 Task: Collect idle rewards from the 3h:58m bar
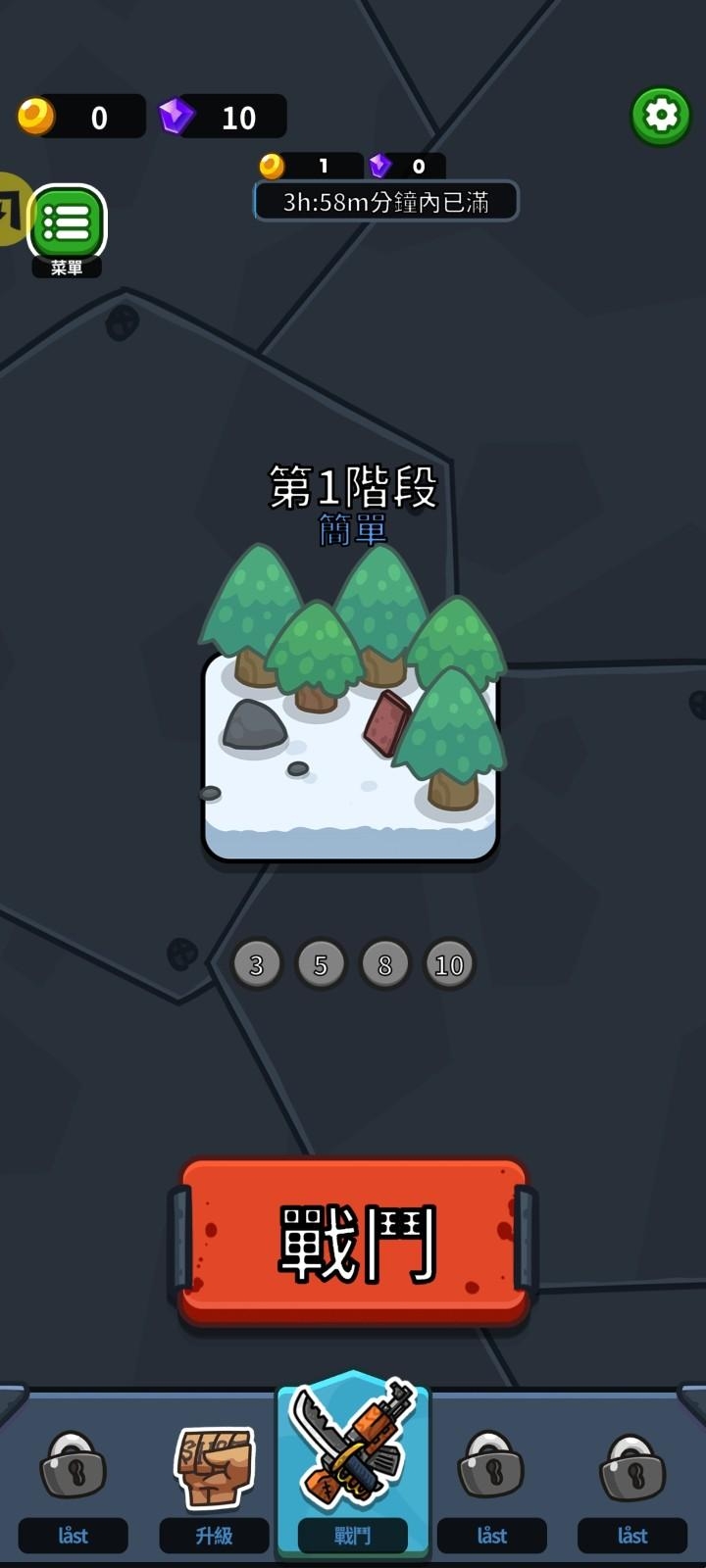(385, 201)
